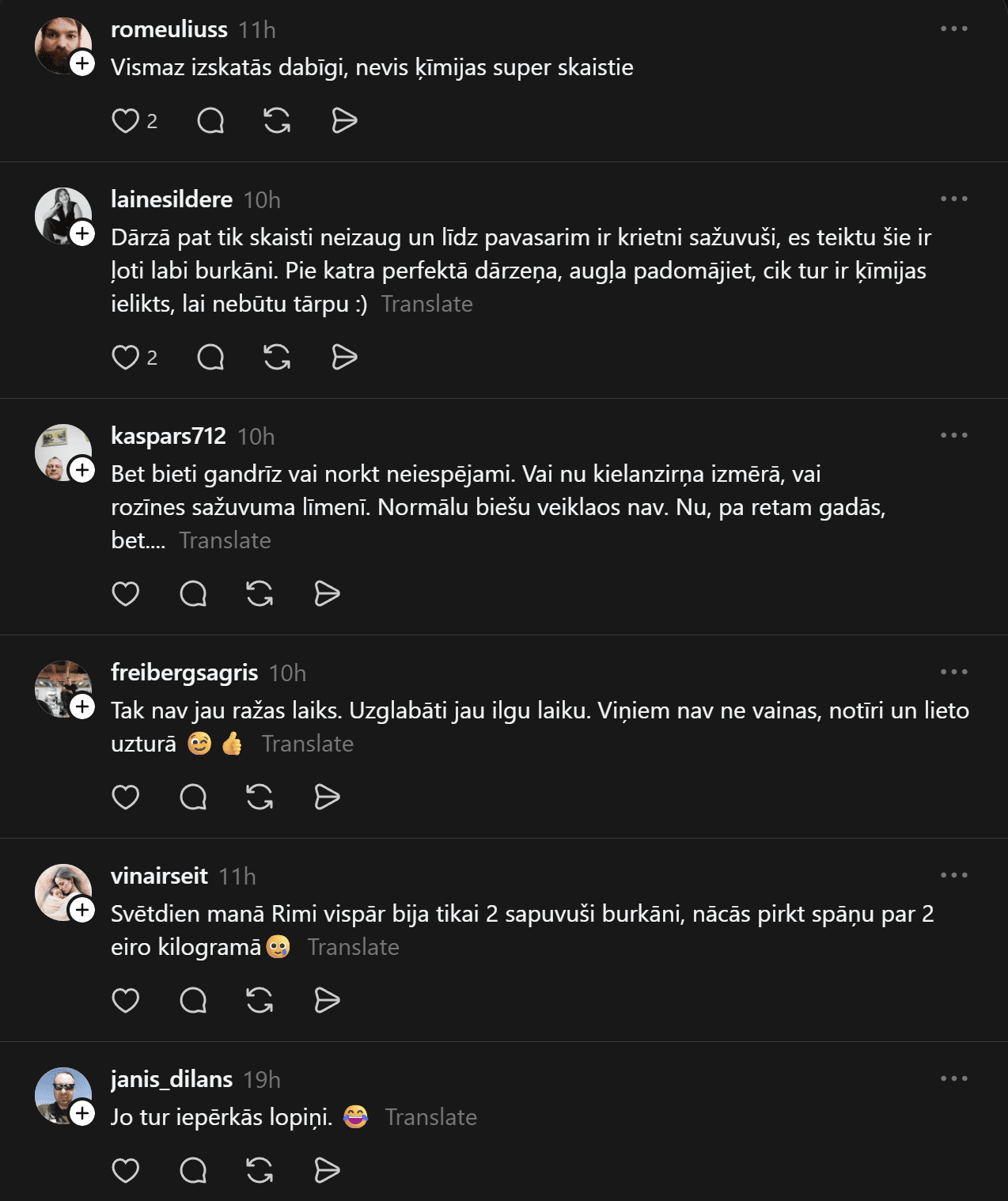1008x1201 pixels.
Task: Translate vinairseit's comment
Action: [353, 947]
